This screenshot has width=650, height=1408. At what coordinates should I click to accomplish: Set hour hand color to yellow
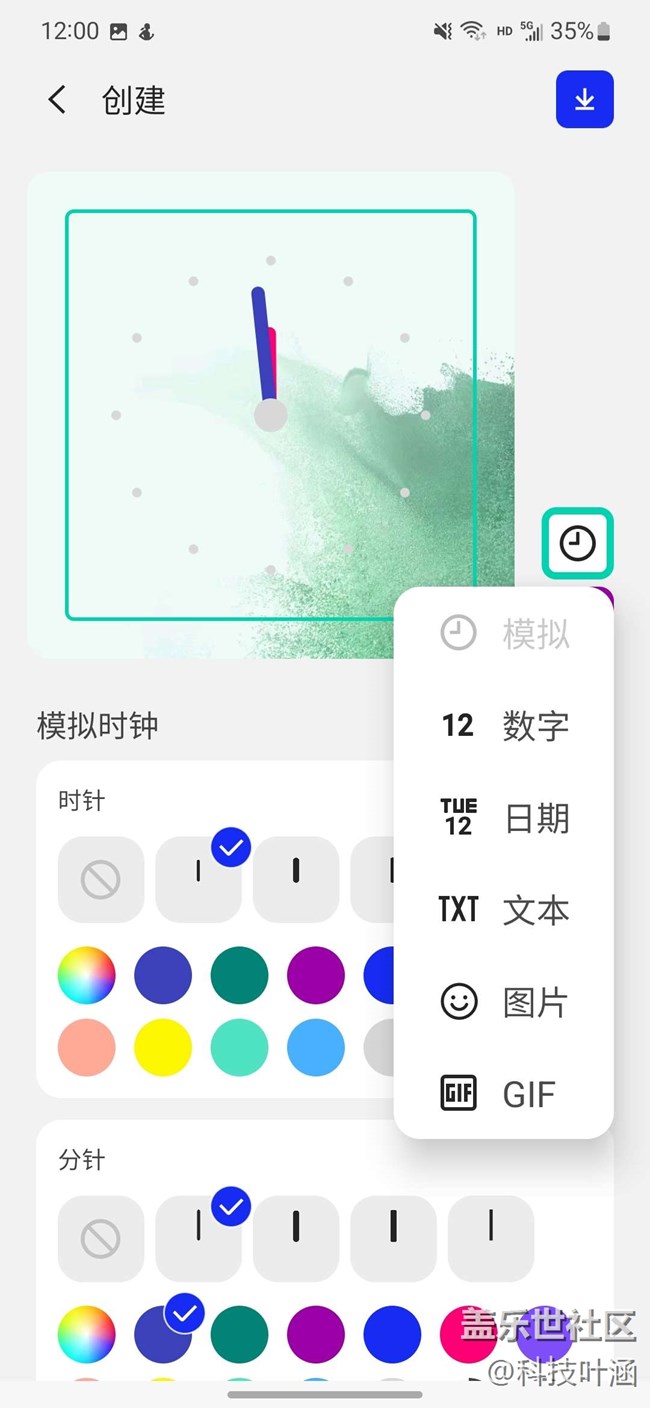point(162,1048)
